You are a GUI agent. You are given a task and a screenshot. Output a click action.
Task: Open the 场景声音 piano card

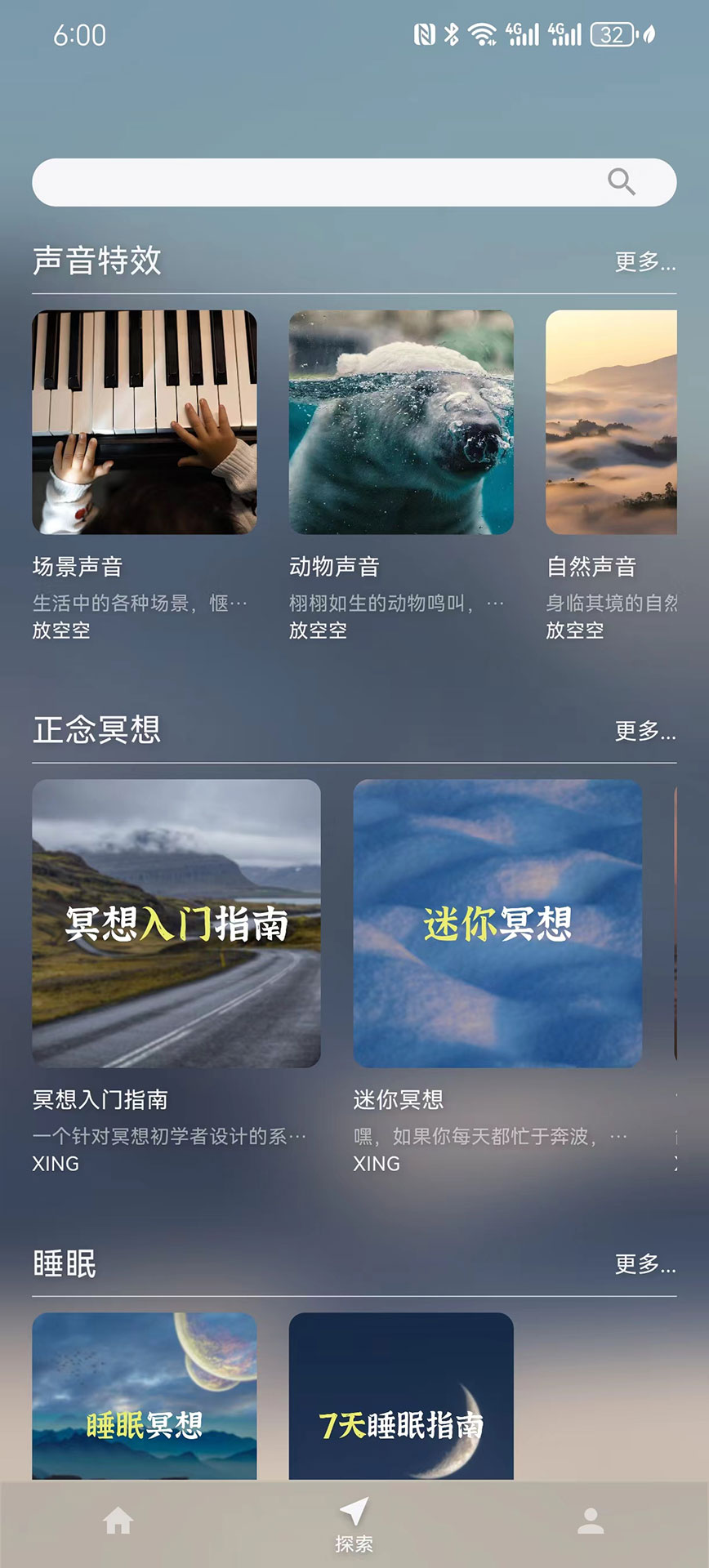point(145,422)
